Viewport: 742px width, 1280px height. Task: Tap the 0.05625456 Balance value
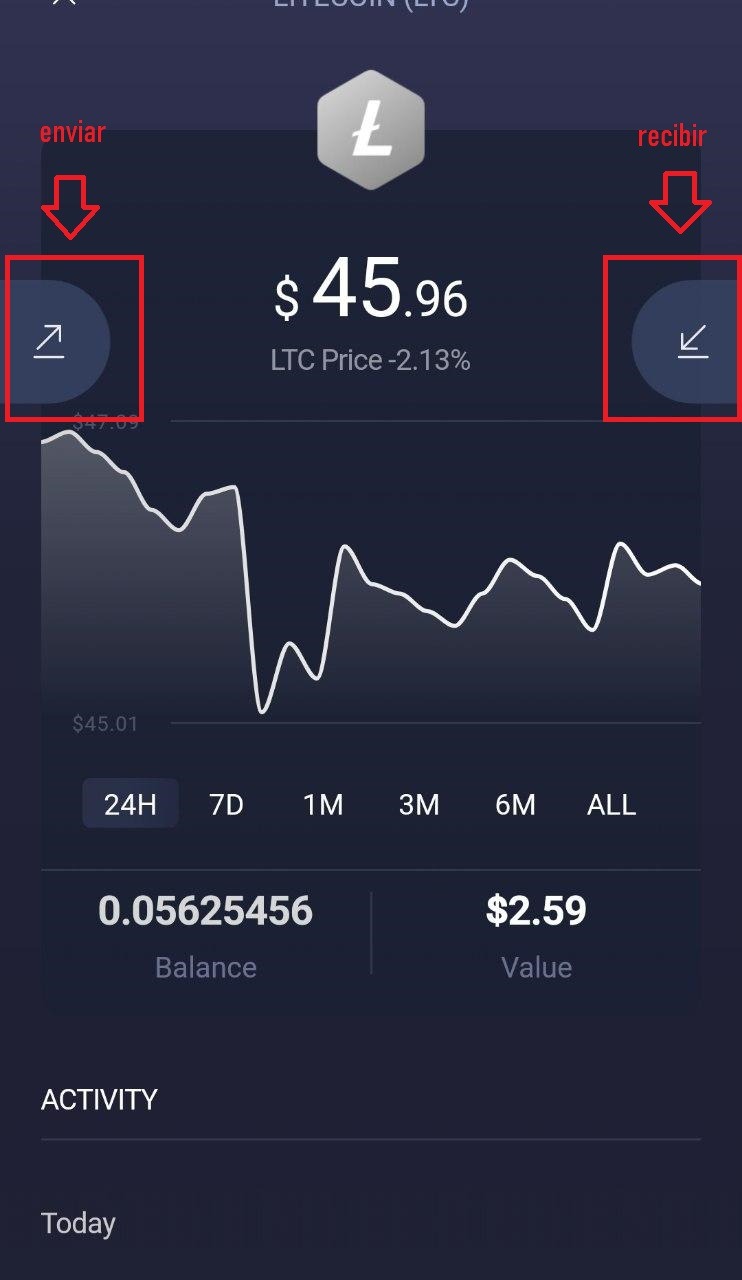pyautogui.click(x=205, y=910)
